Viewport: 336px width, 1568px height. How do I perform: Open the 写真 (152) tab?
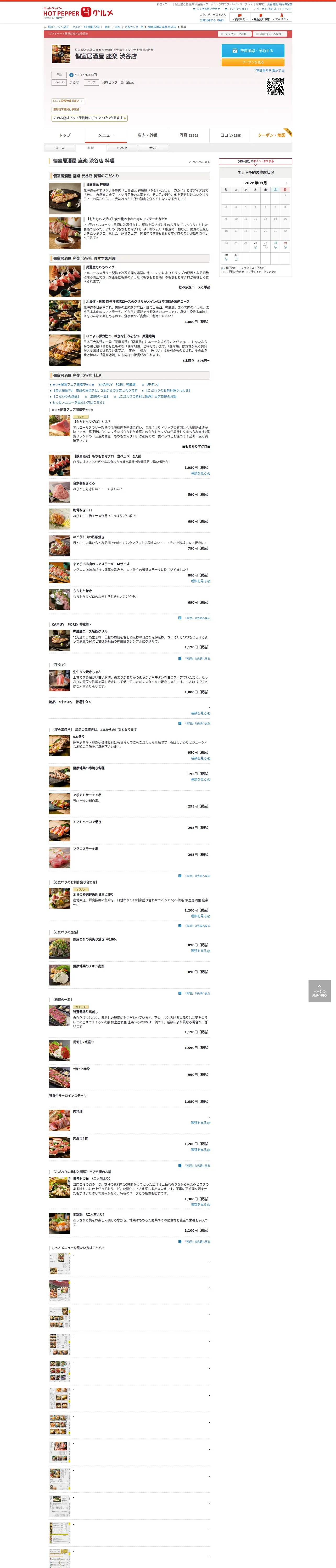188,135
